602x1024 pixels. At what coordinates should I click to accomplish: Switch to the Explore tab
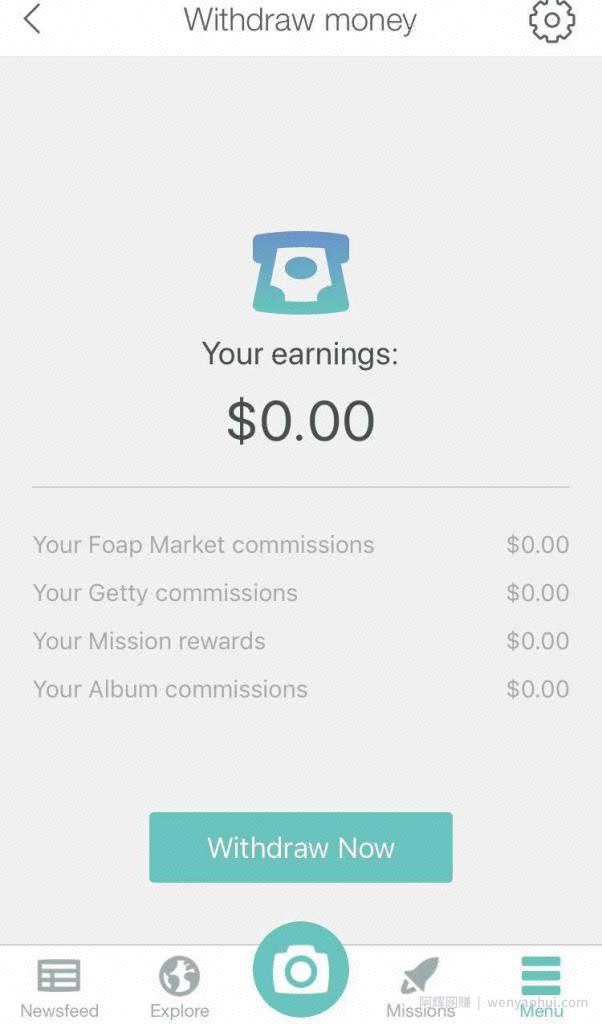180,987
